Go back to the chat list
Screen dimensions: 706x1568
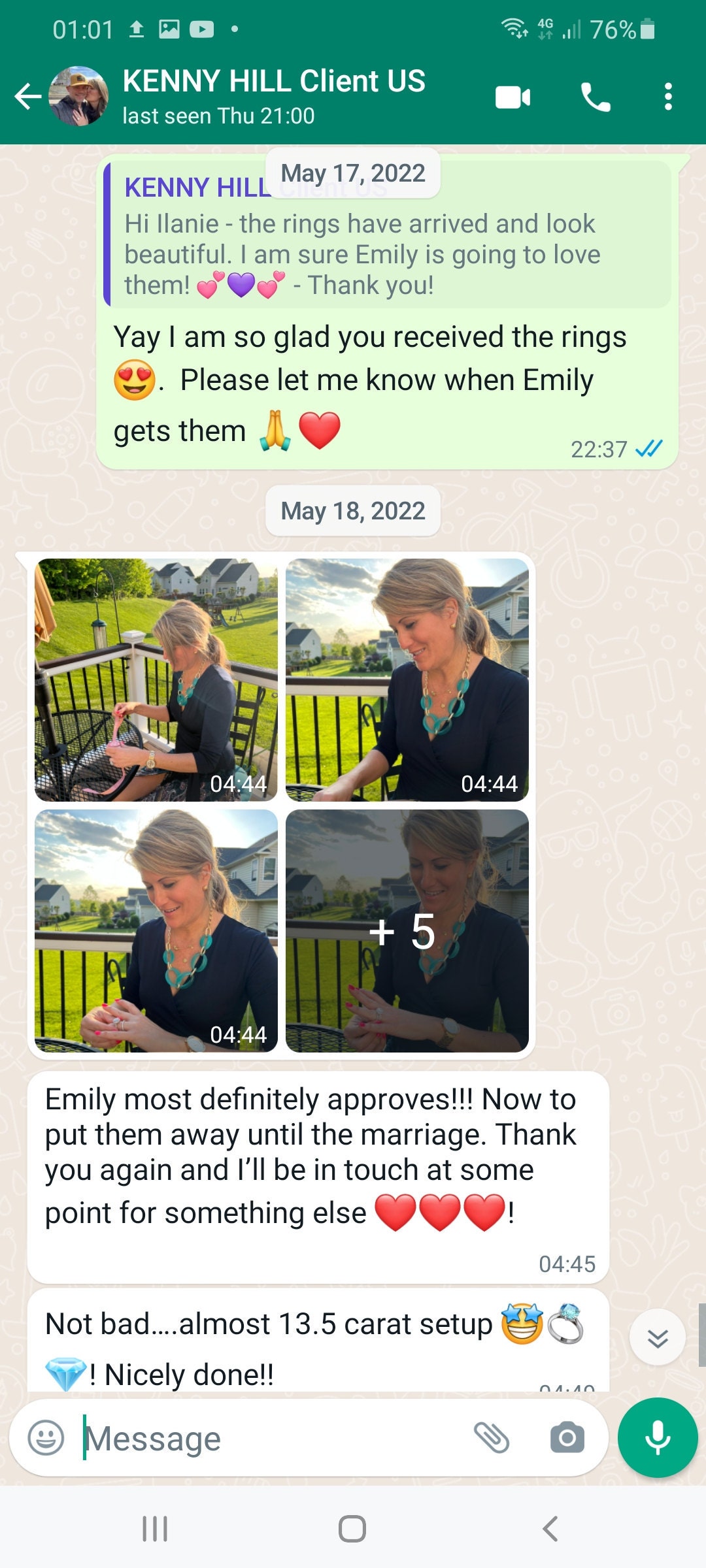pyautogui.click(x=28, y=97)
